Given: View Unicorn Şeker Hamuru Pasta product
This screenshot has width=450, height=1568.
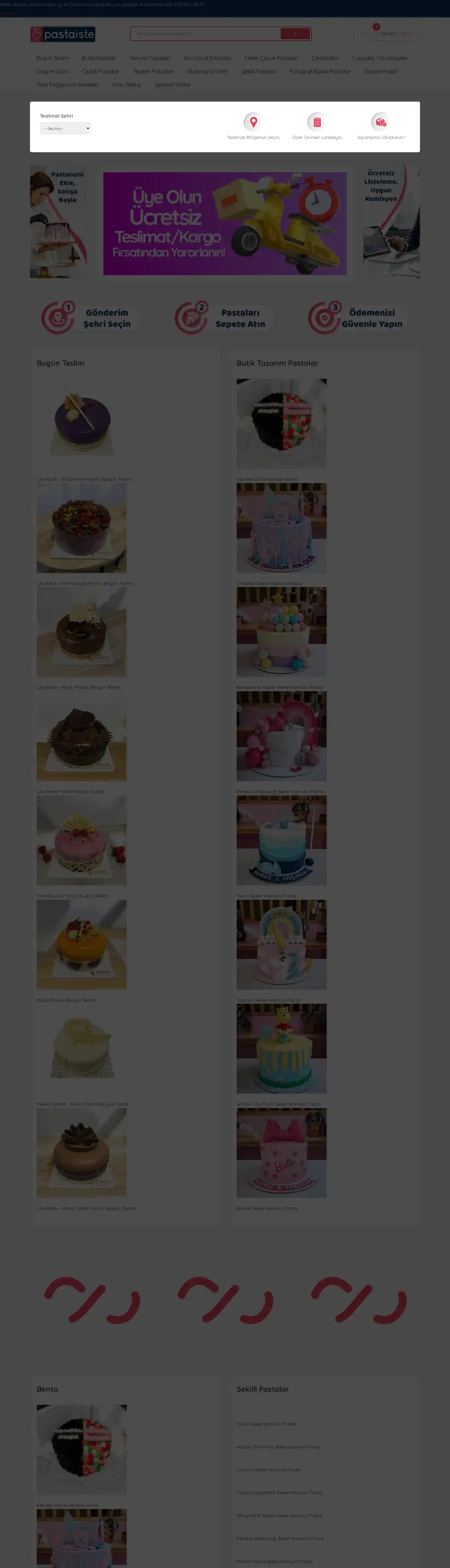Looking at the screenshot, I should click(x=281, y=944).
